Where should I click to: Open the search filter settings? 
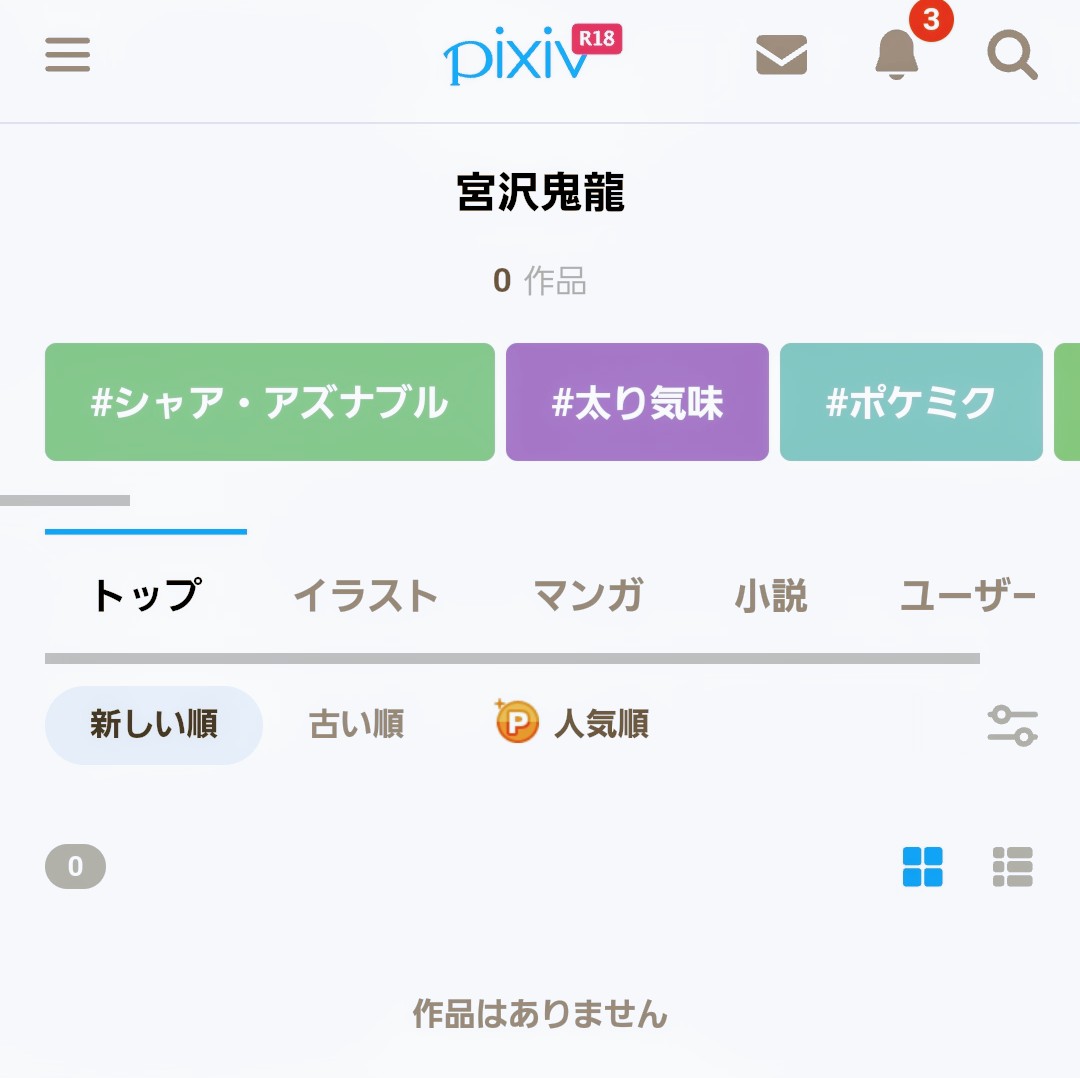click(1012, 725)
